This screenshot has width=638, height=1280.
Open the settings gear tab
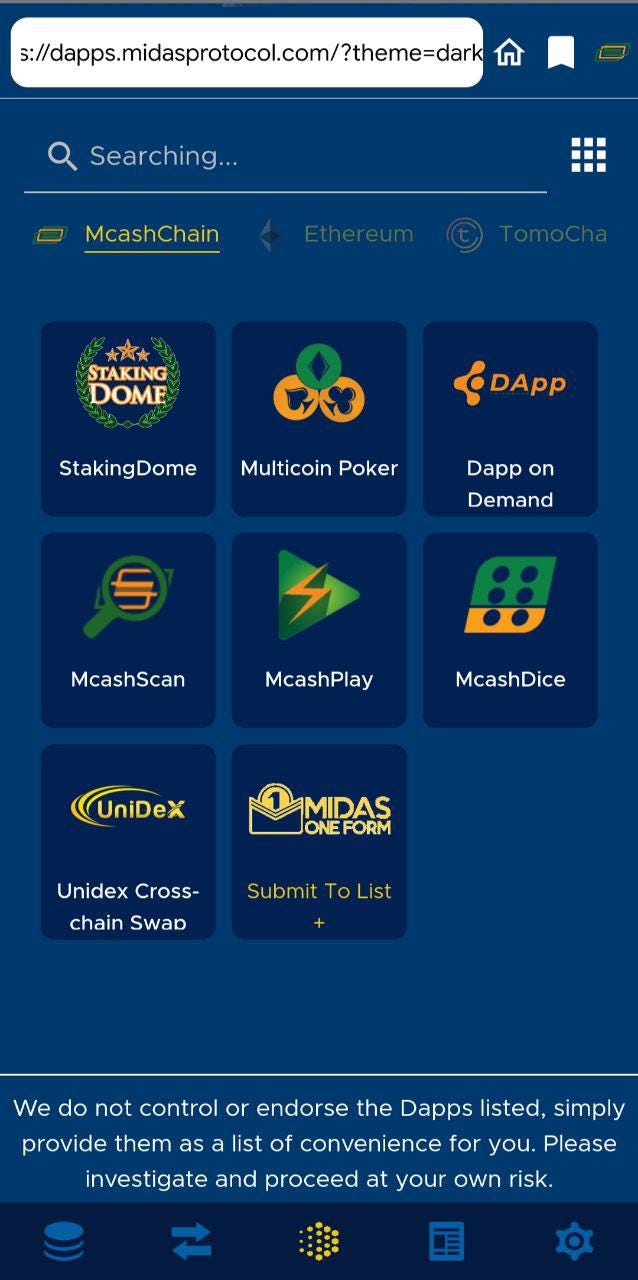pos(574,1242)
